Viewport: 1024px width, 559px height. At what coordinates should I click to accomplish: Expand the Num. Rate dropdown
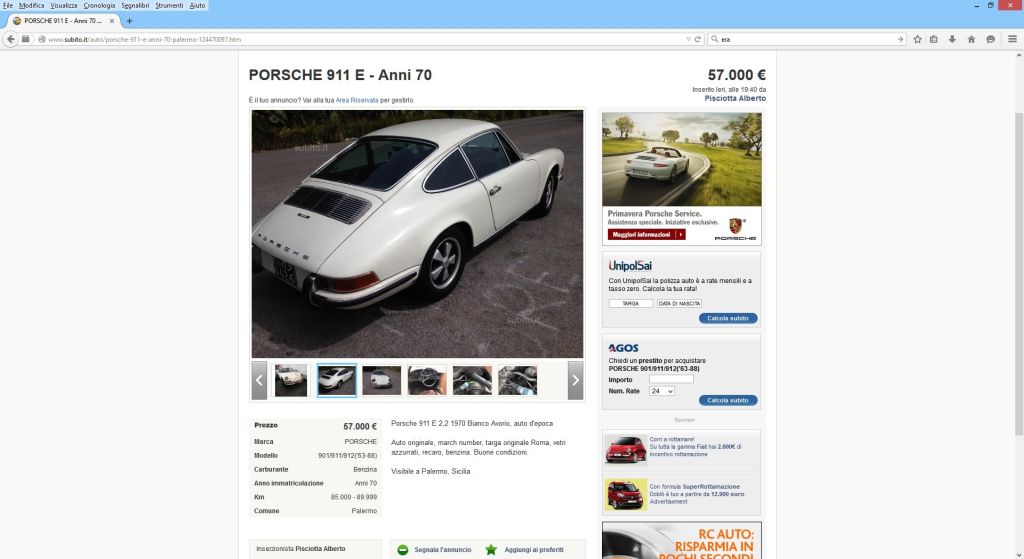tap(661, 391)
